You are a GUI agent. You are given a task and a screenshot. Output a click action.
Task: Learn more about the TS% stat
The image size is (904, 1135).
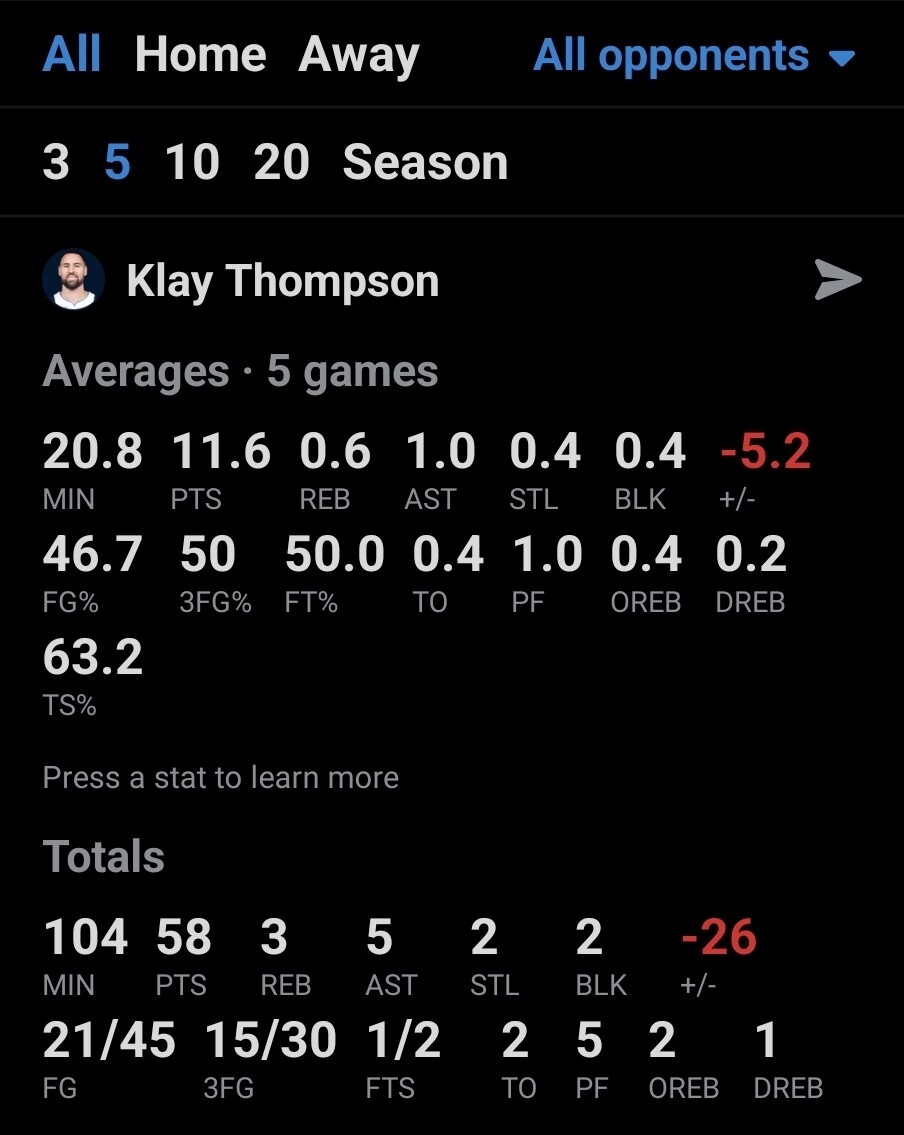tap(92, 674)
